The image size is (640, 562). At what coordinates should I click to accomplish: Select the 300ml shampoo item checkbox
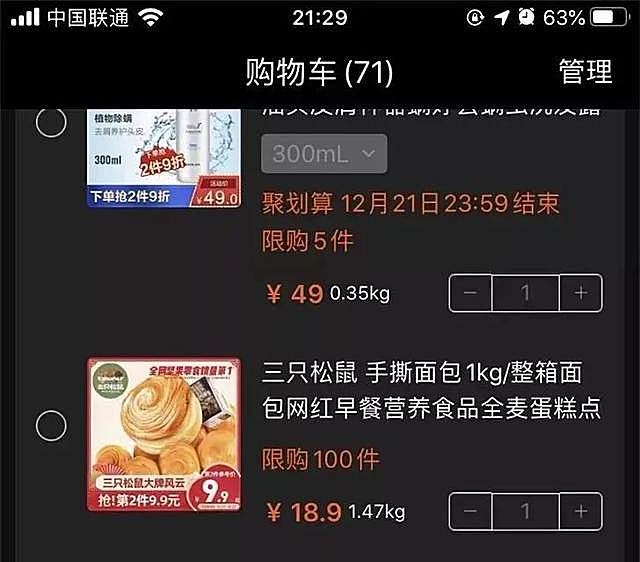click(x=51, y=124)
